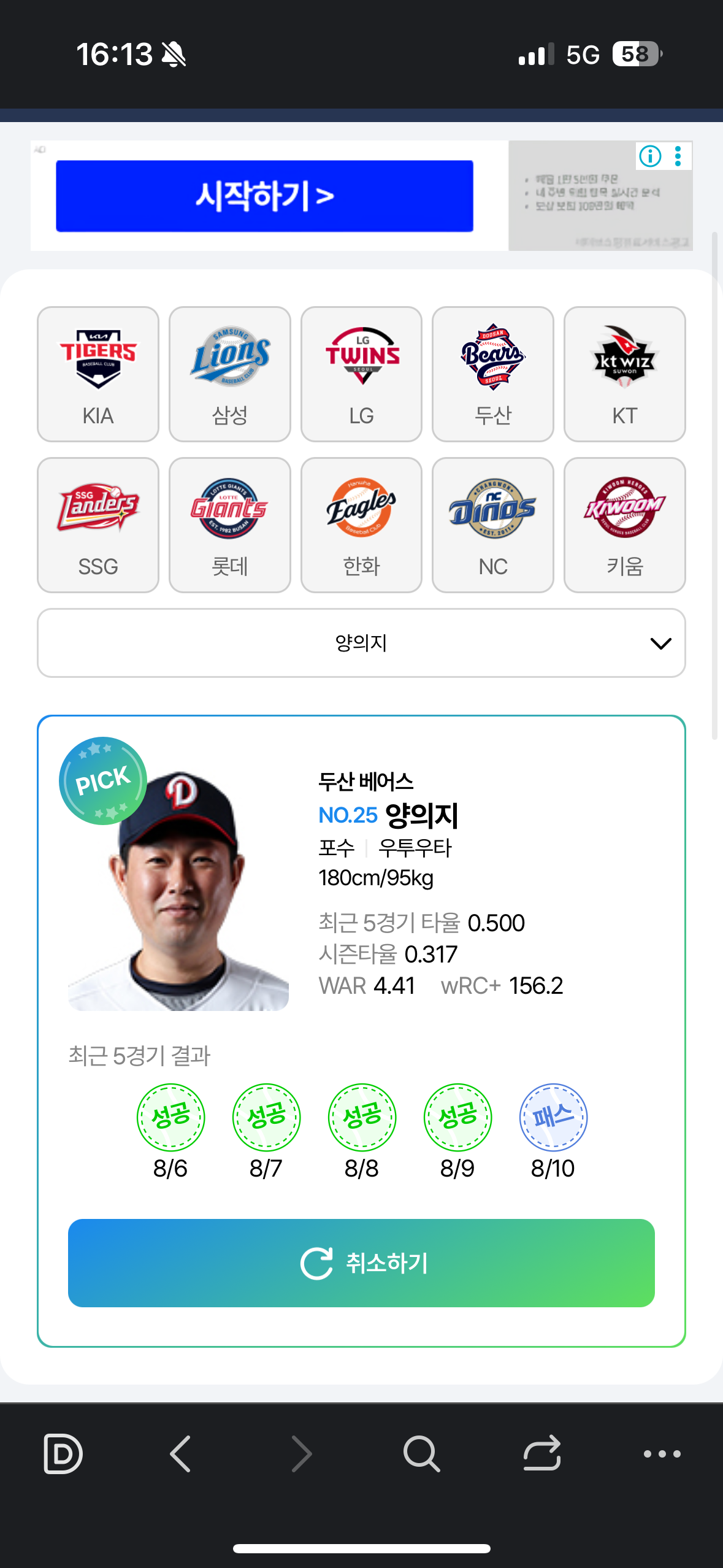The image size is (723, 1568).
Task: Open the browser more options menu
Action: [662, 1453]
